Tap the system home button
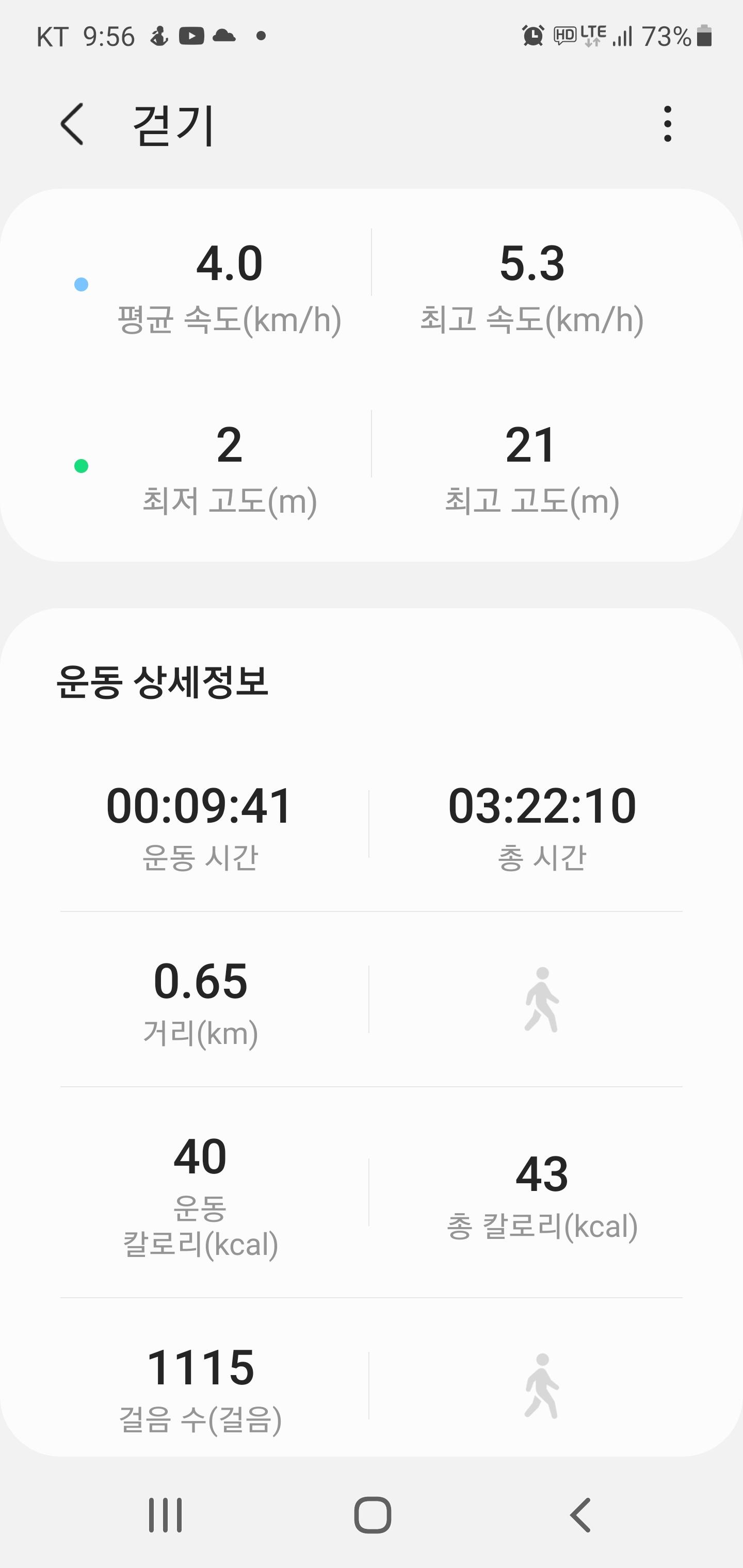 tap(372, 1515)
